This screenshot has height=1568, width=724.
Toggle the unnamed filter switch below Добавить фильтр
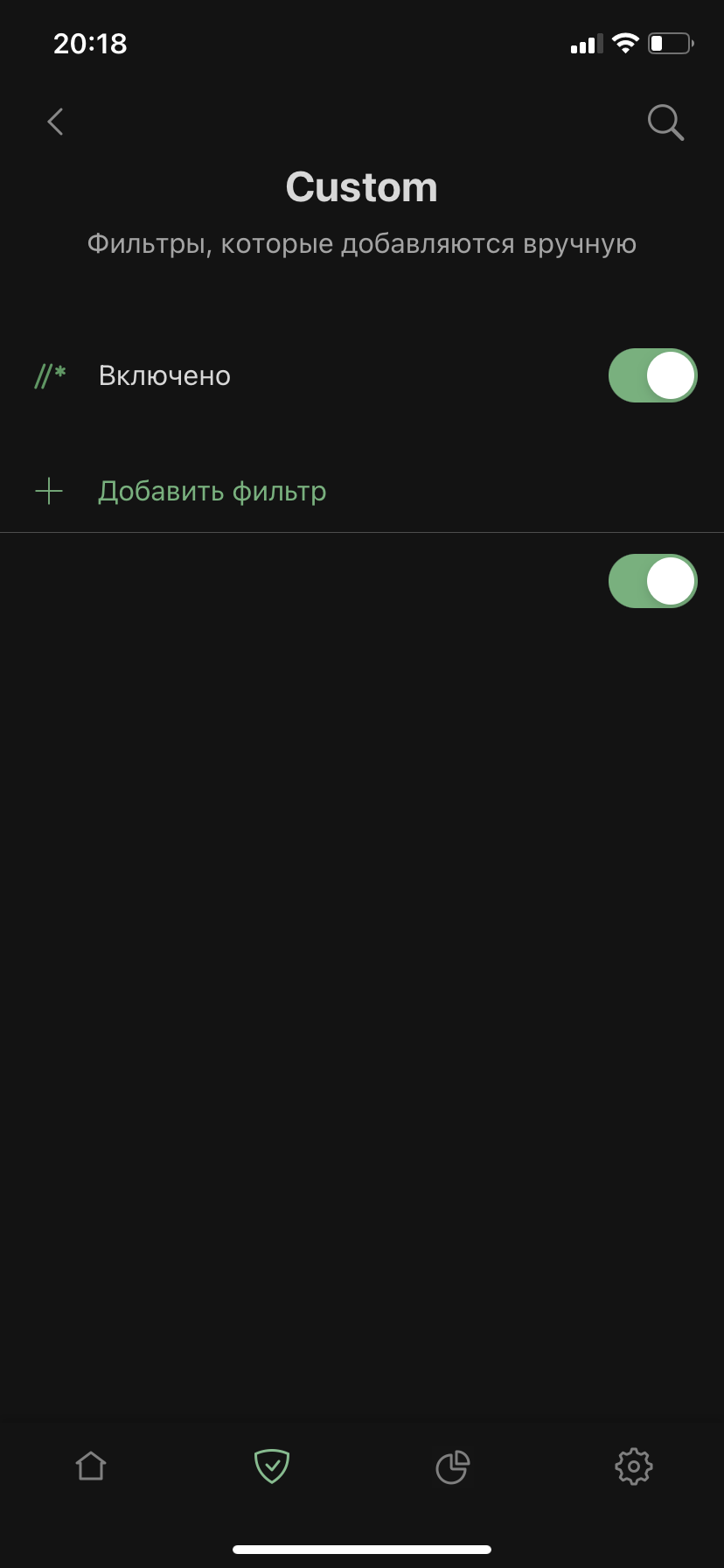coord(652,581)
